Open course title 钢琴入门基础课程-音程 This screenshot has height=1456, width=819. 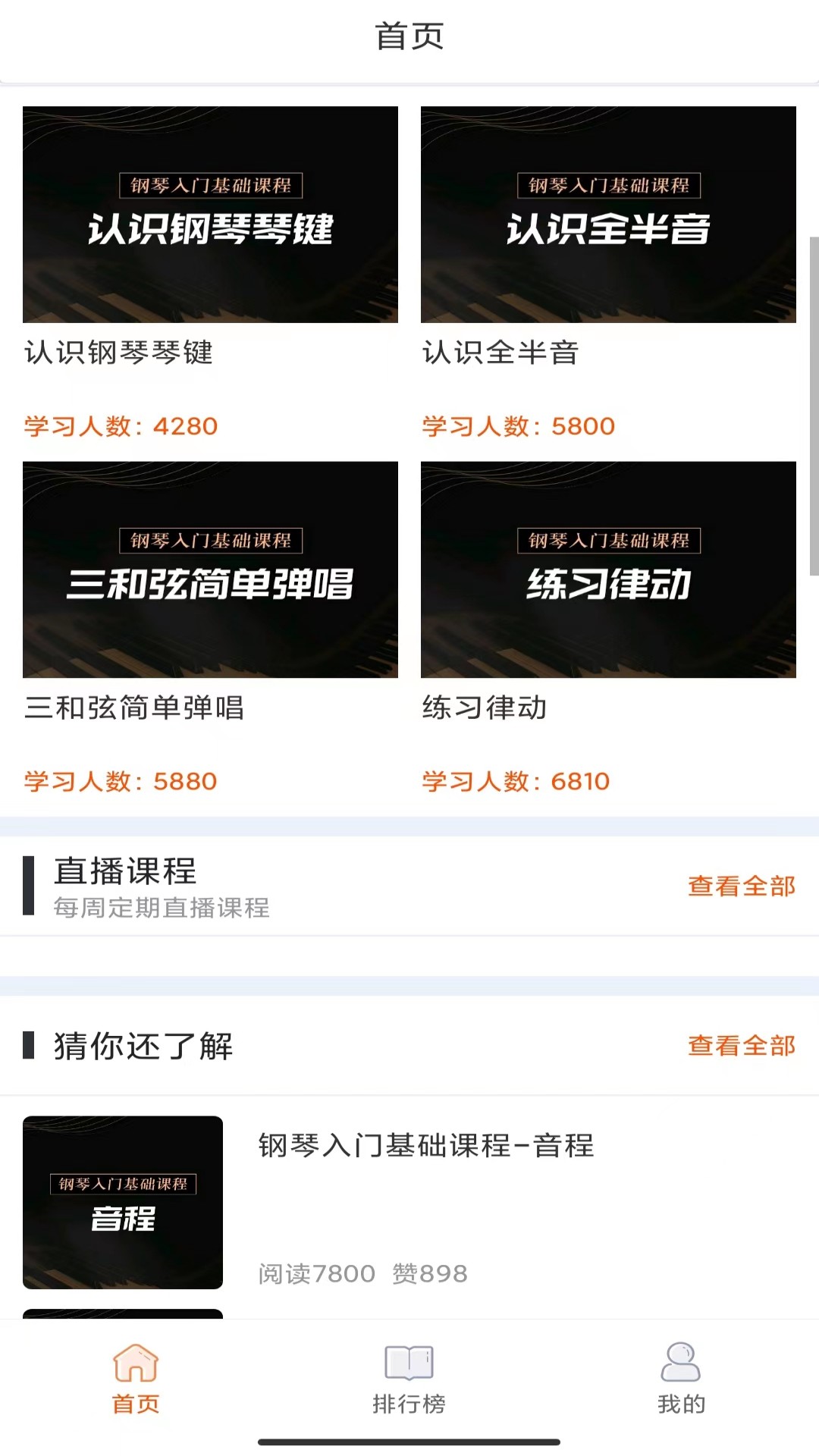click(426, 1147)
